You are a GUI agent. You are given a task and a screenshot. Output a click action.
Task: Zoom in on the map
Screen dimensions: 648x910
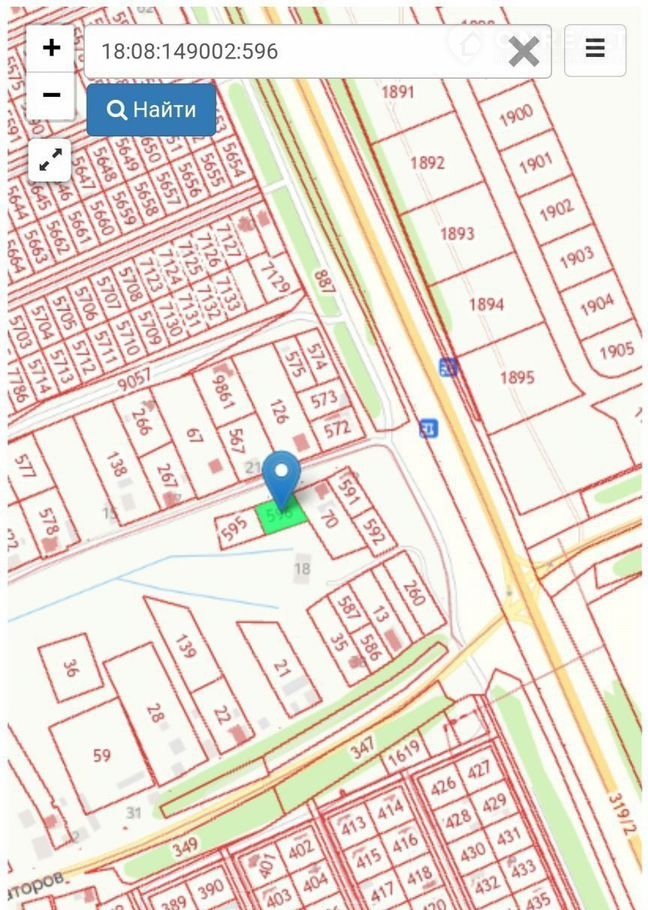tap(51, 48)
